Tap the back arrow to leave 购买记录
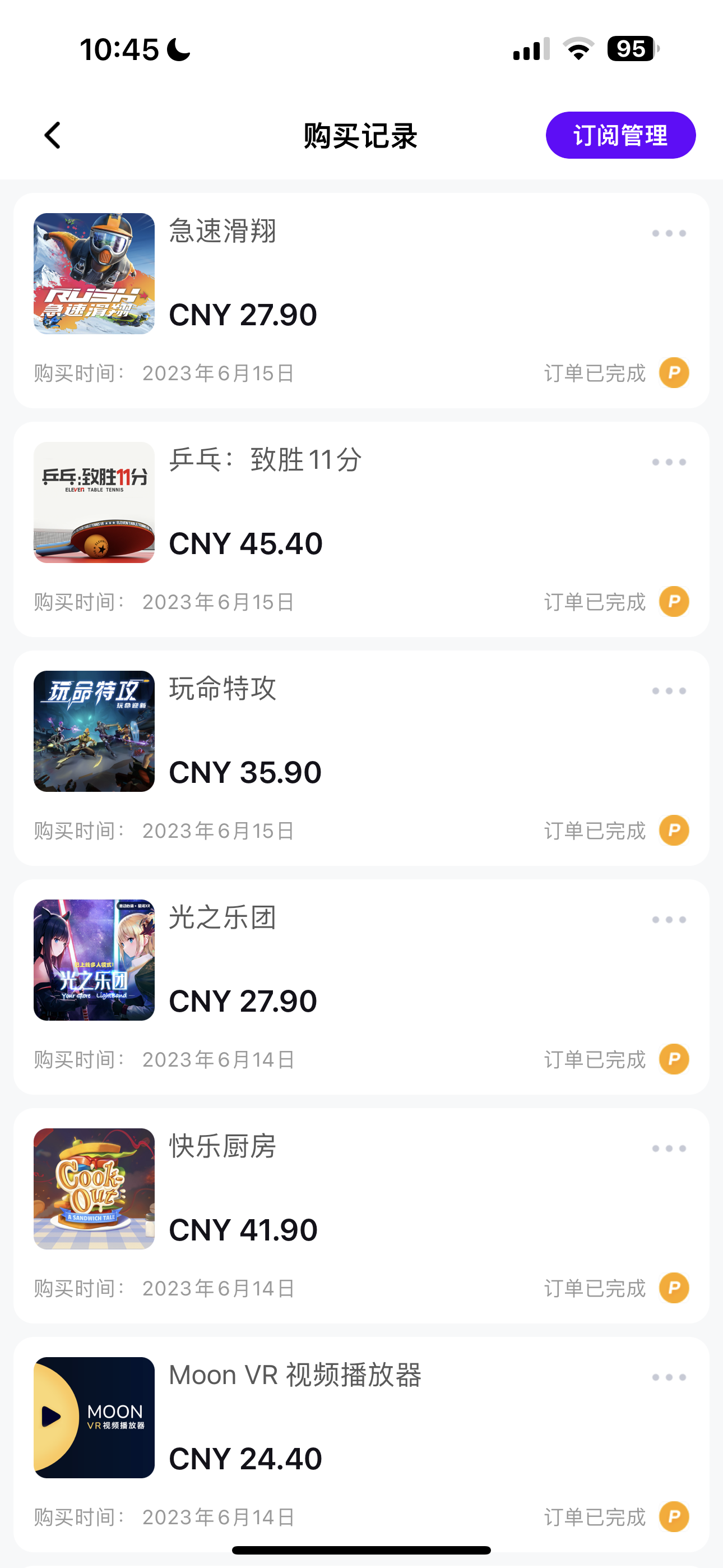The image size is (723, 1568). [x=52, y=135]
